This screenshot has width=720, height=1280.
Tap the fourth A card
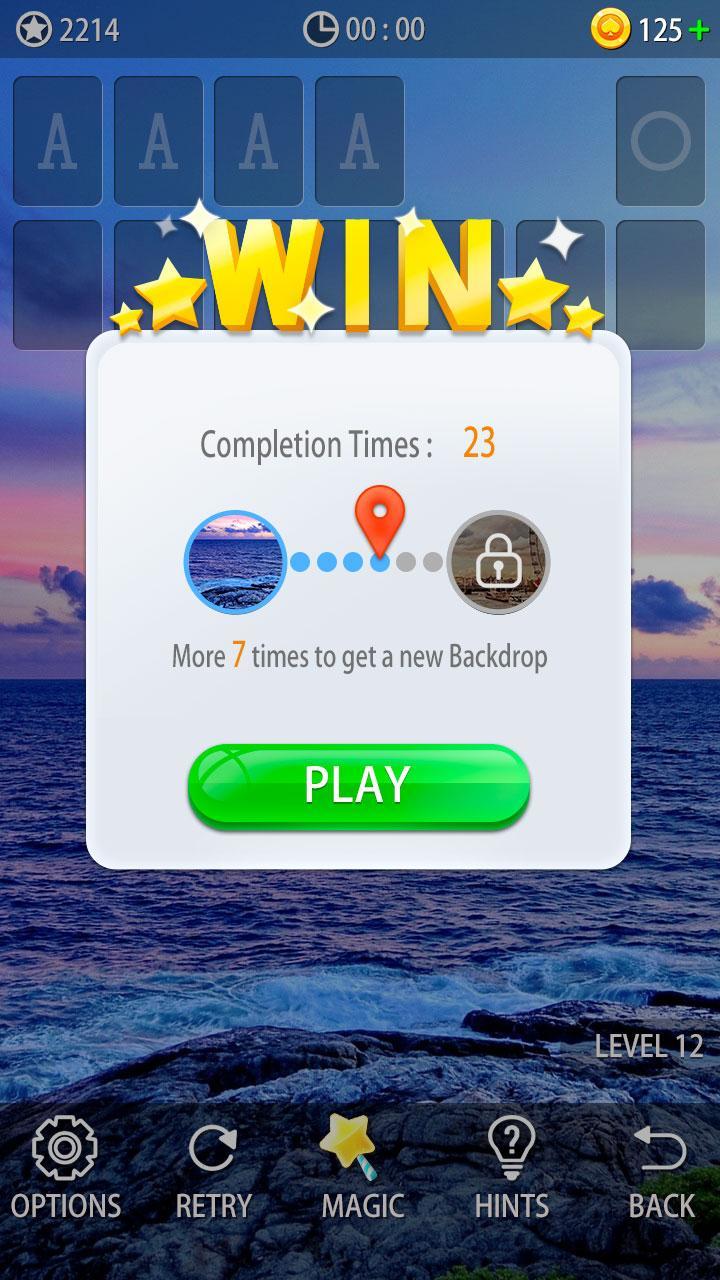[360, 140]
